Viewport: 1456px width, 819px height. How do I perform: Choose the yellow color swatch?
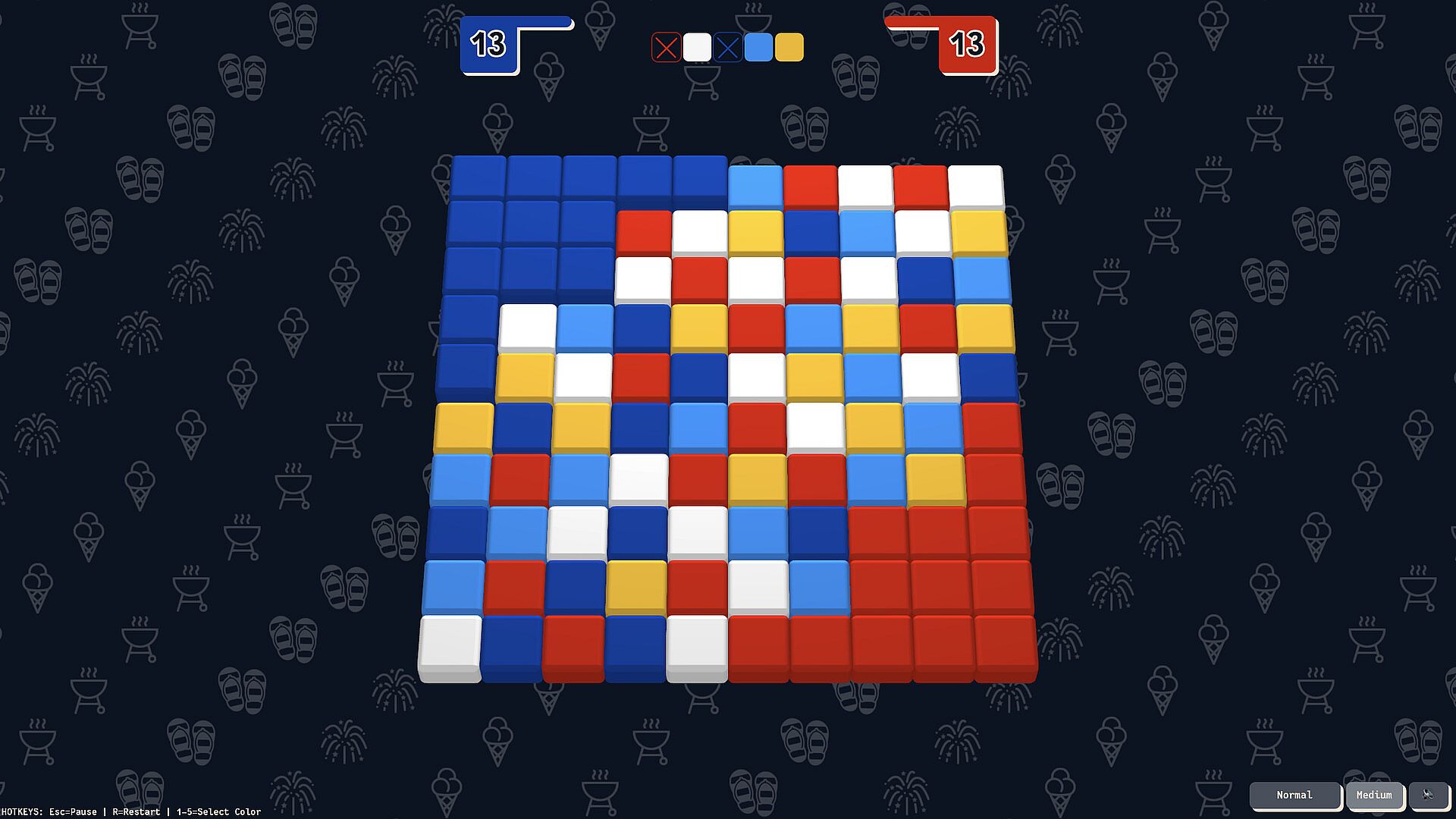(789, 48)
